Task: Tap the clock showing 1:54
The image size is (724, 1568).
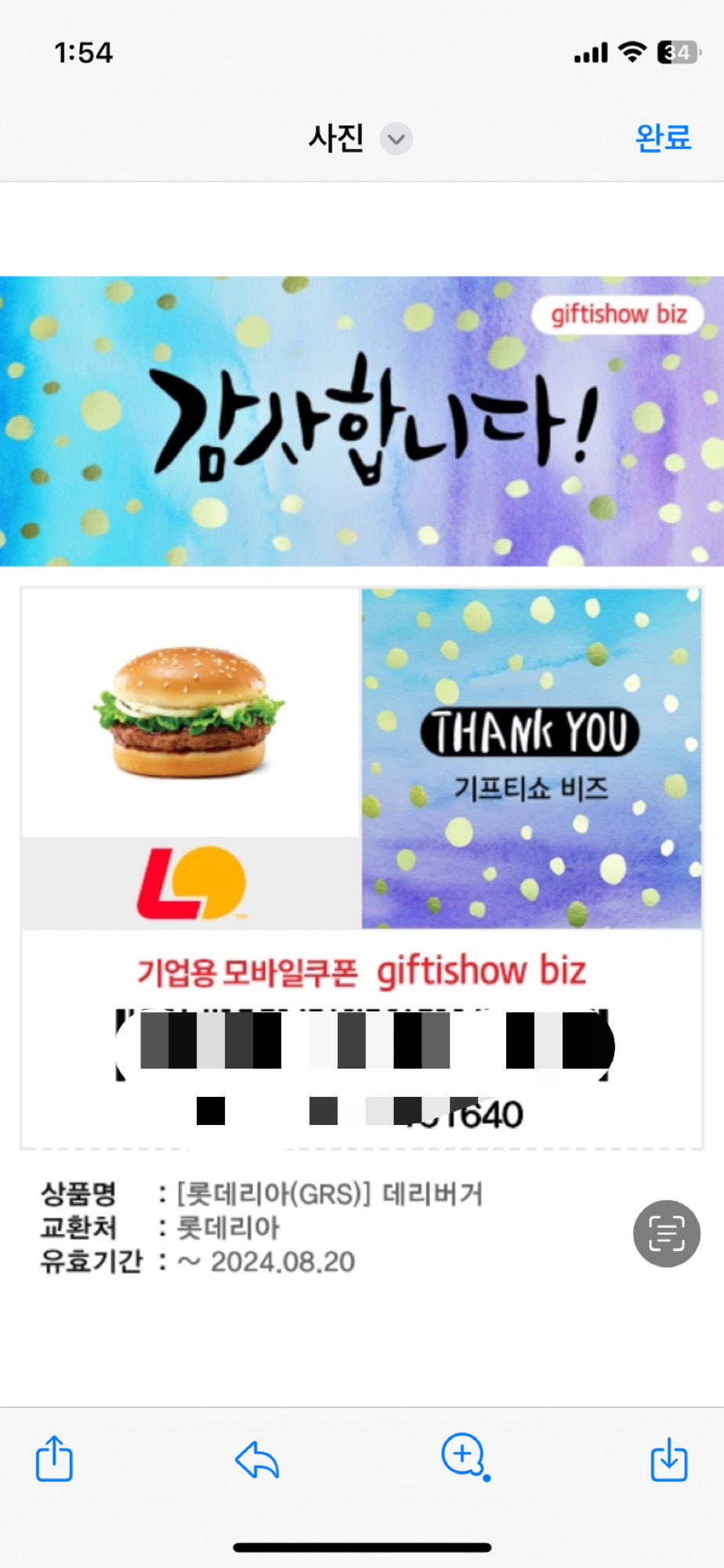Action: point(84,53)
